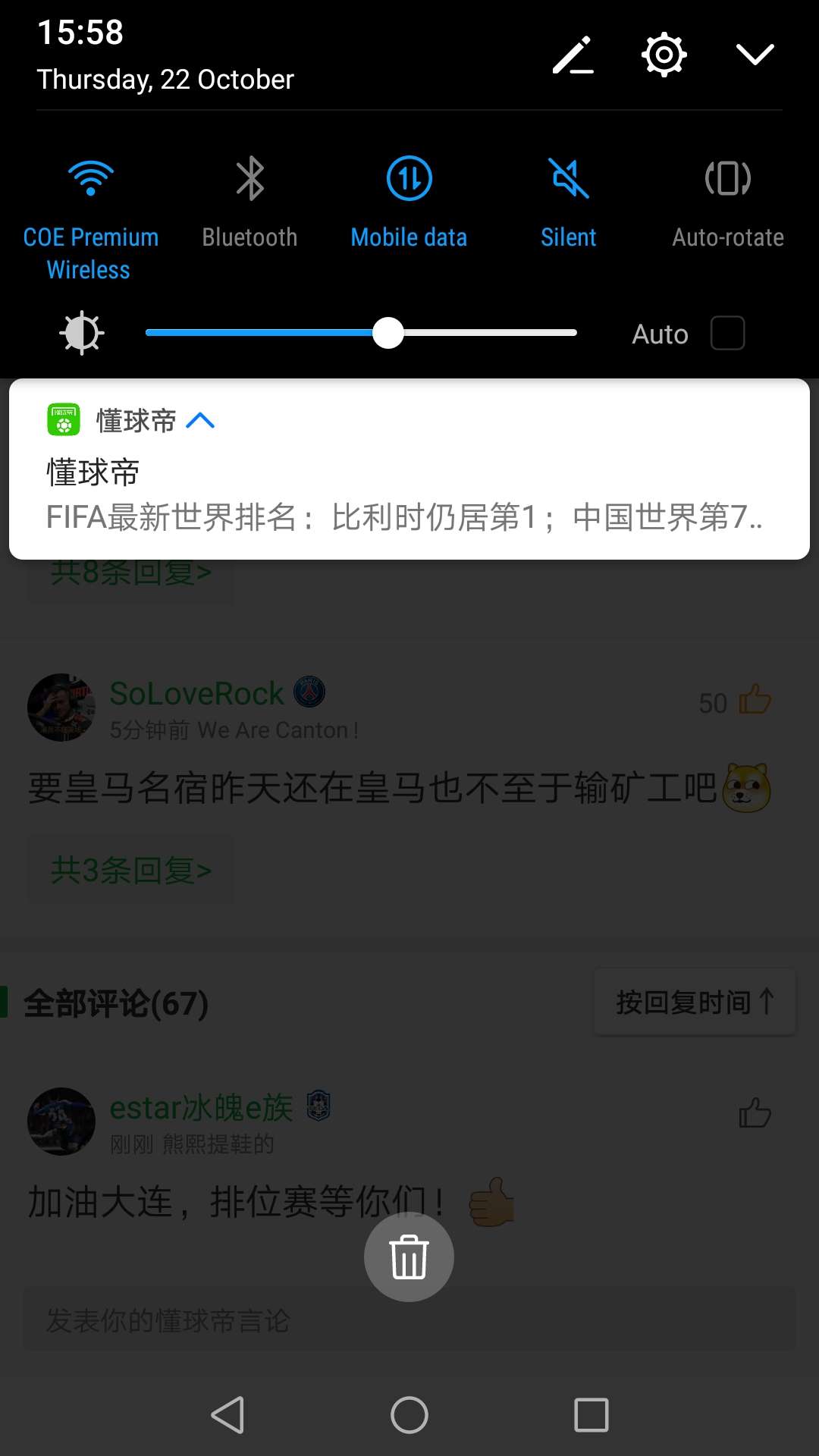Toggle the COE Premium Wireless Wi-Fi tile

tap(91, 180)
